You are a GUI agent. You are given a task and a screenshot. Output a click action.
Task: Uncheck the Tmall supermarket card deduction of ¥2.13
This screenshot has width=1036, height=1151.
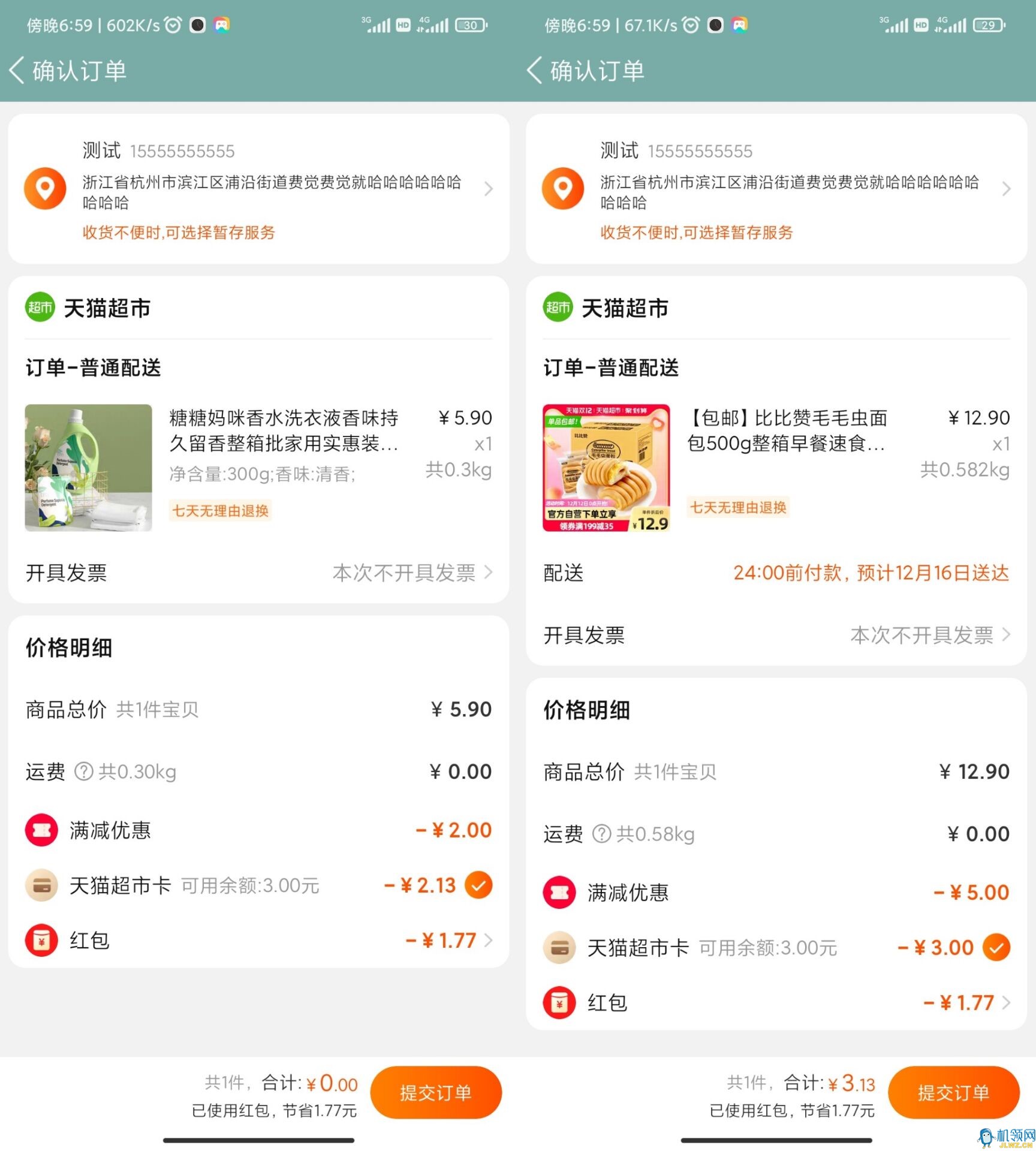479,885
